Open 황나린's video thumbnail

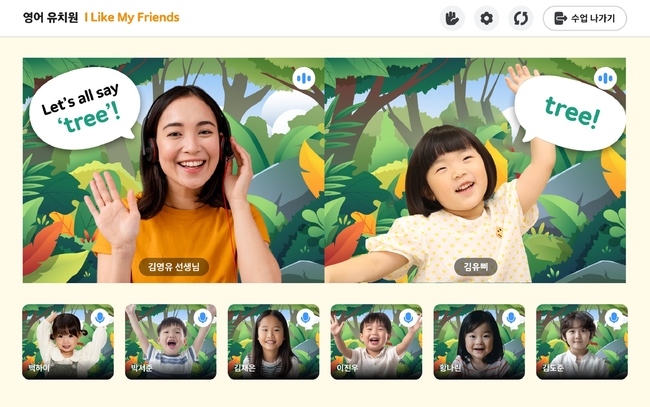(x=479, y=342)
